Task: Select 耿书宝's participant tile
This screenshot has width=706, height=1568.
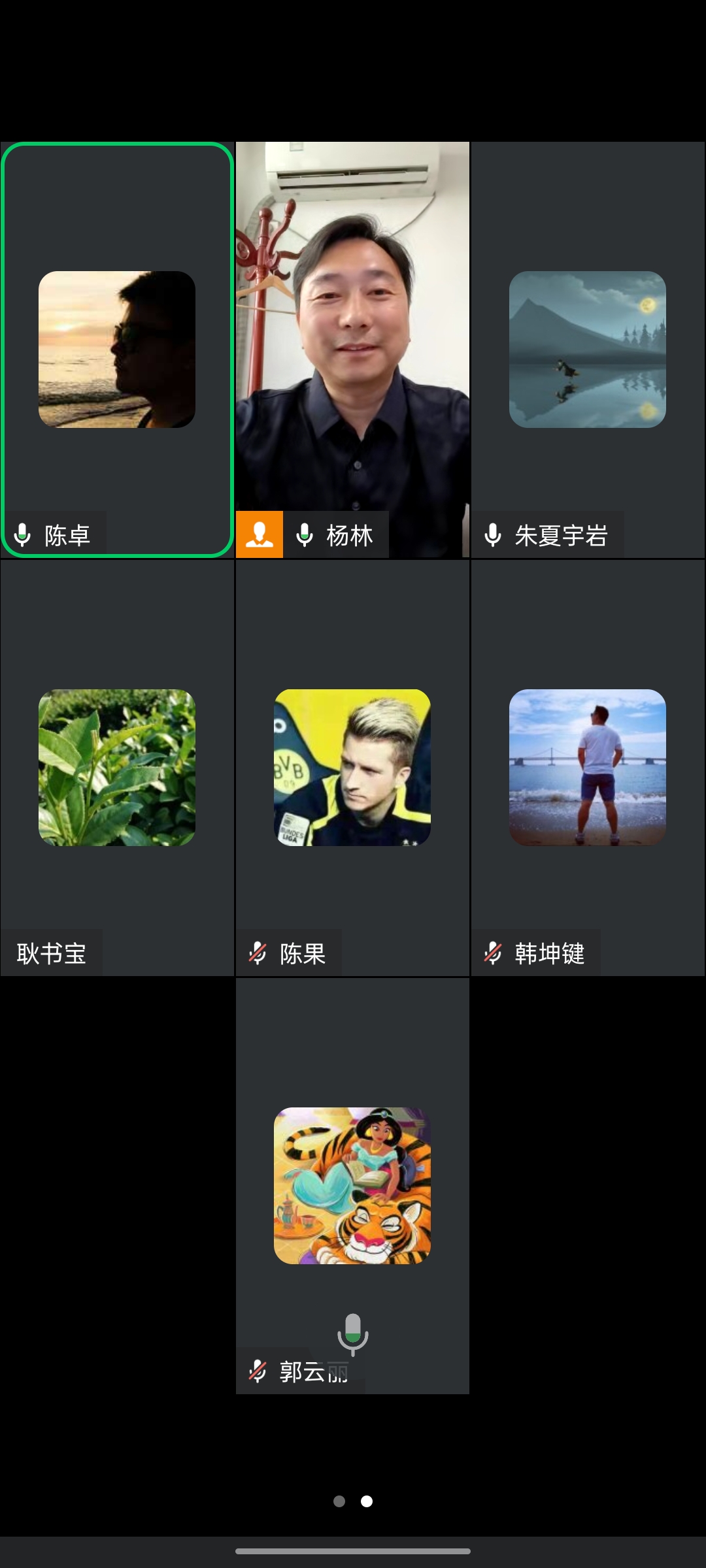Action: pos(117,768)
